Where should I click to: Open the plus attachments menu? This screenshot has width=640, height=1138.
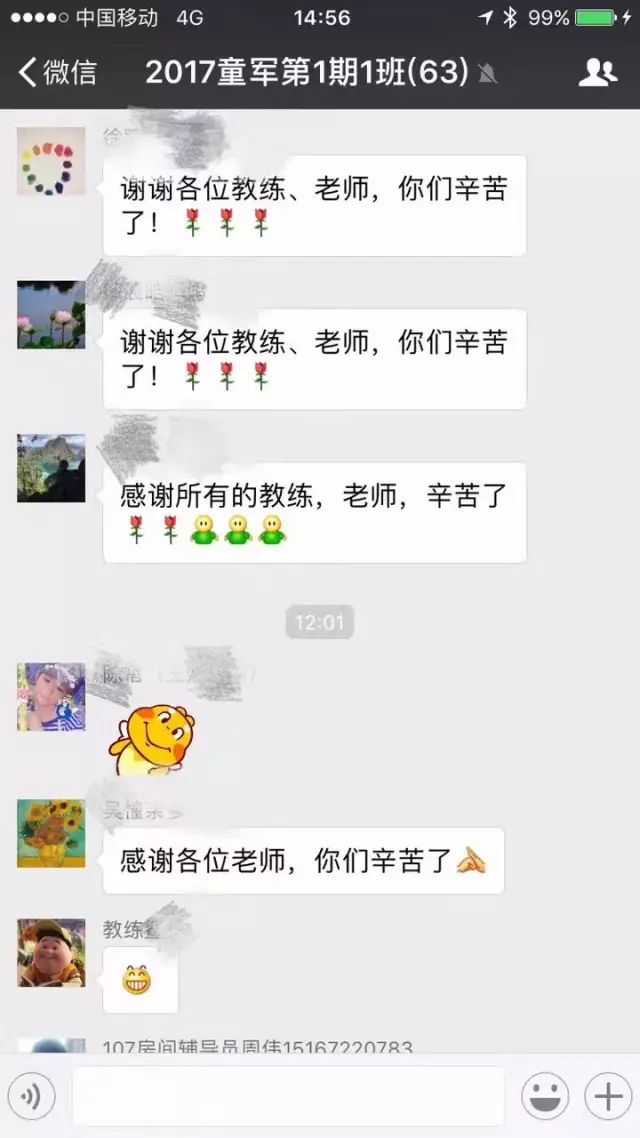pos(607,1097)
